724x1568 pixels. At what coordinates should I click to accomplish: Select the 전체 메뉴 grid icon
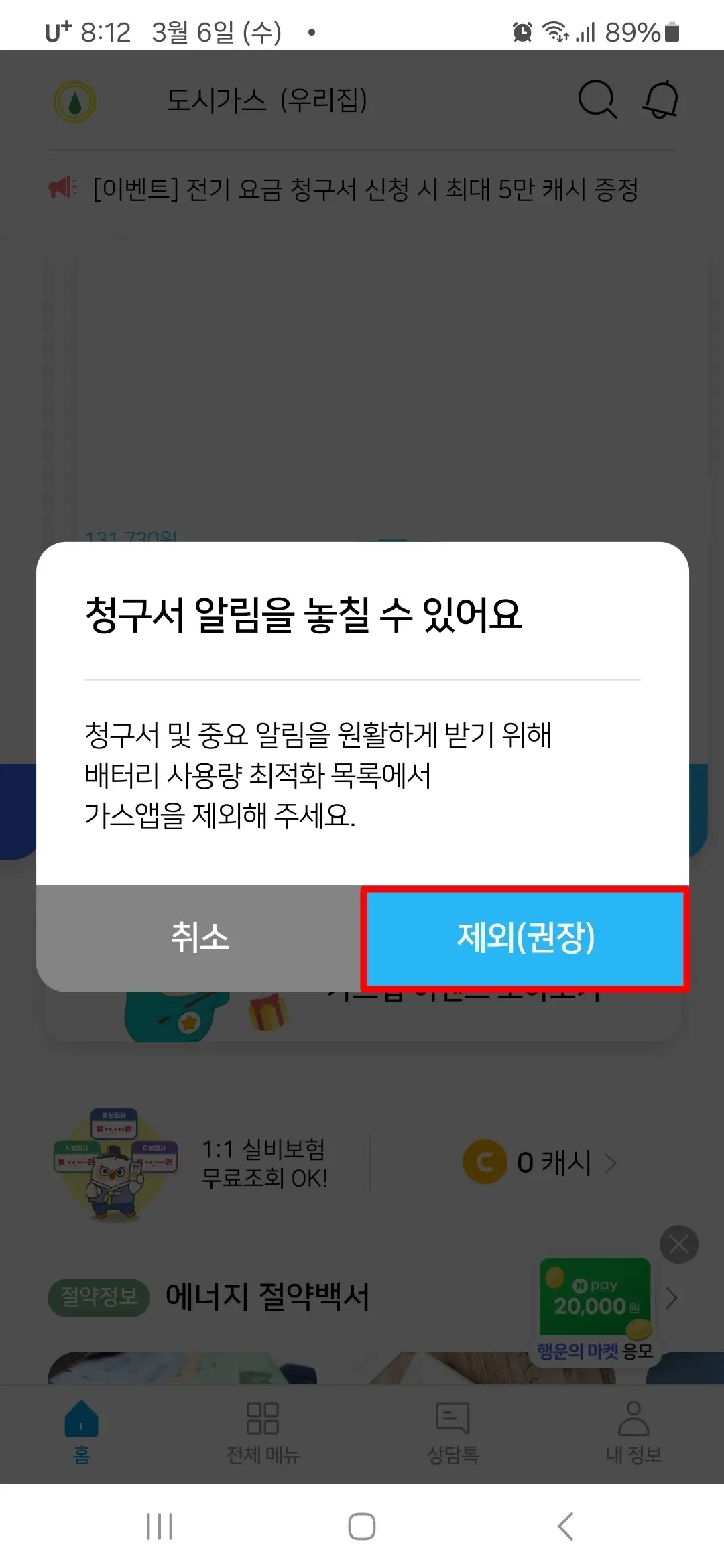(263, 1417)
